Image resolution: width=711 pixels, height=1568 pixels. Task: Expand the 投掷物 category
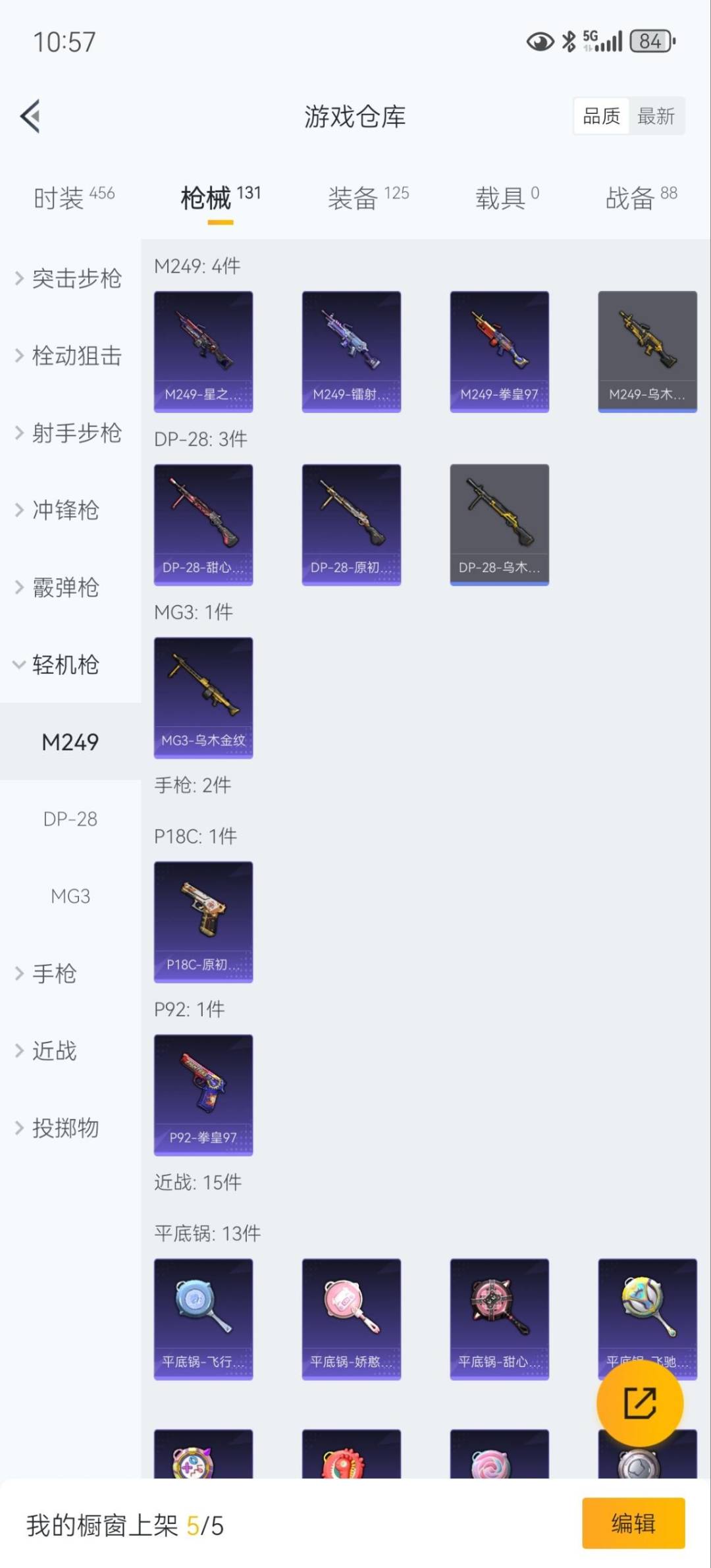click(x=59, y=1127)
